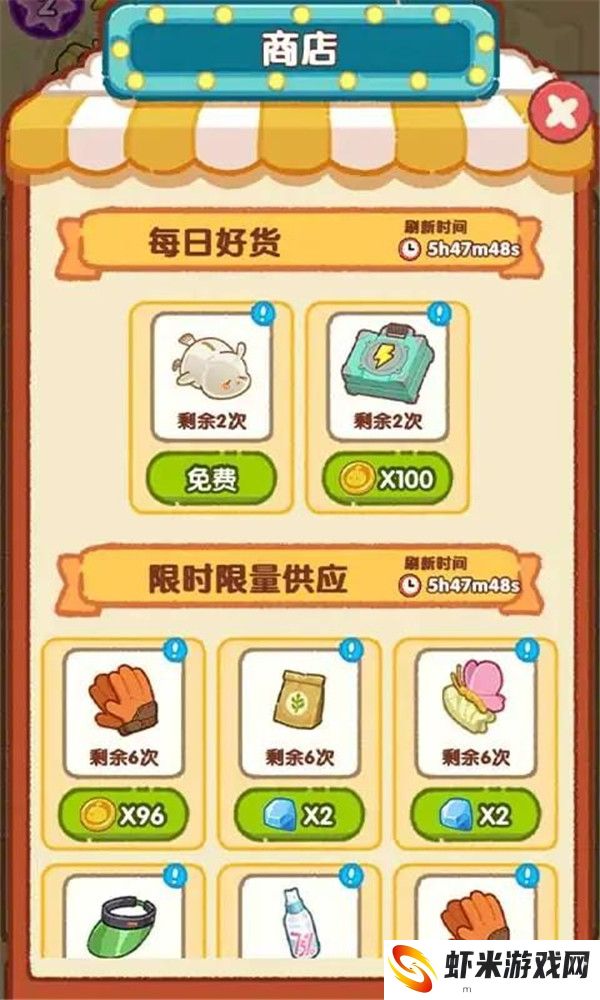The image size is (600, 1000).
Task: View info for the pink butterfly item
Action: [x=526, y=651]
